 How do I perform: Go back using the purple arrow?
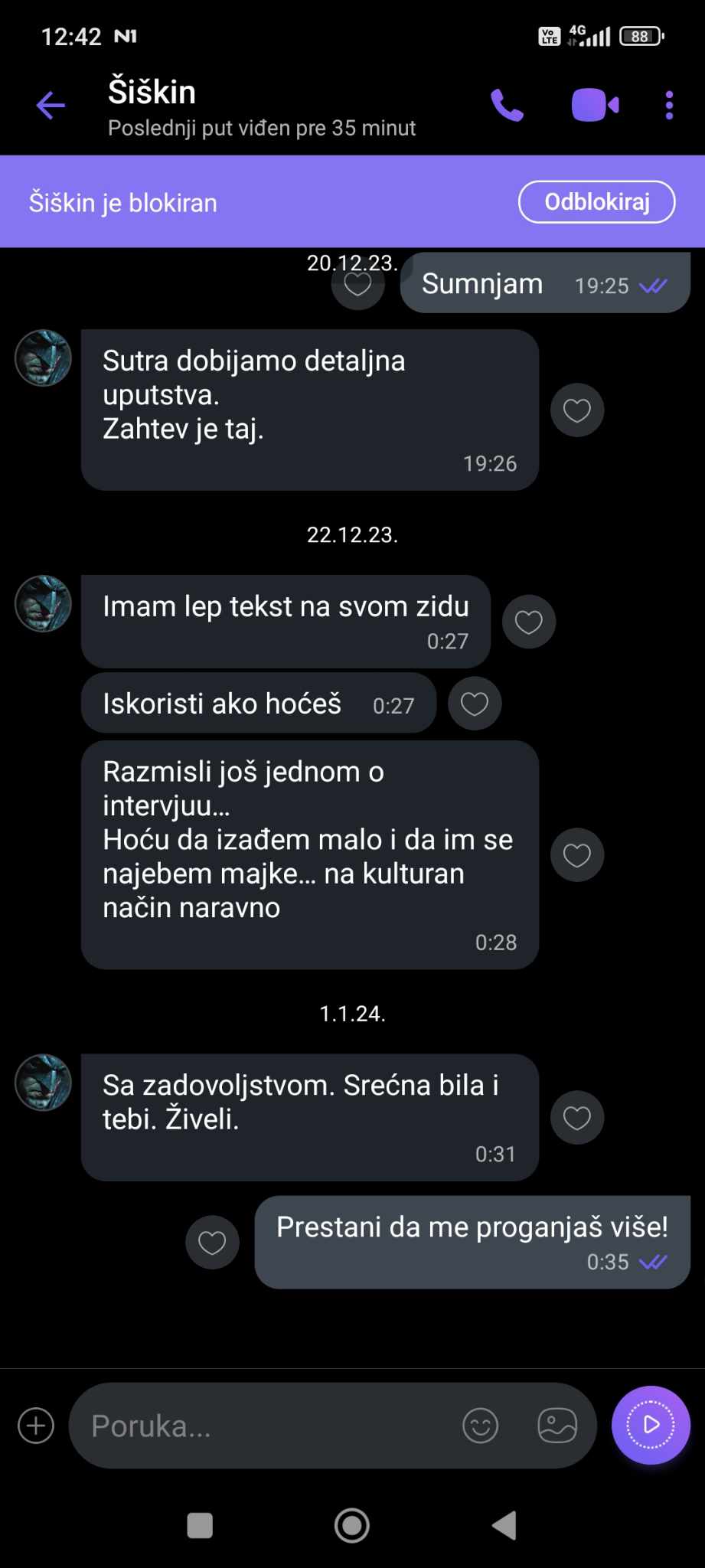[51, 106]
